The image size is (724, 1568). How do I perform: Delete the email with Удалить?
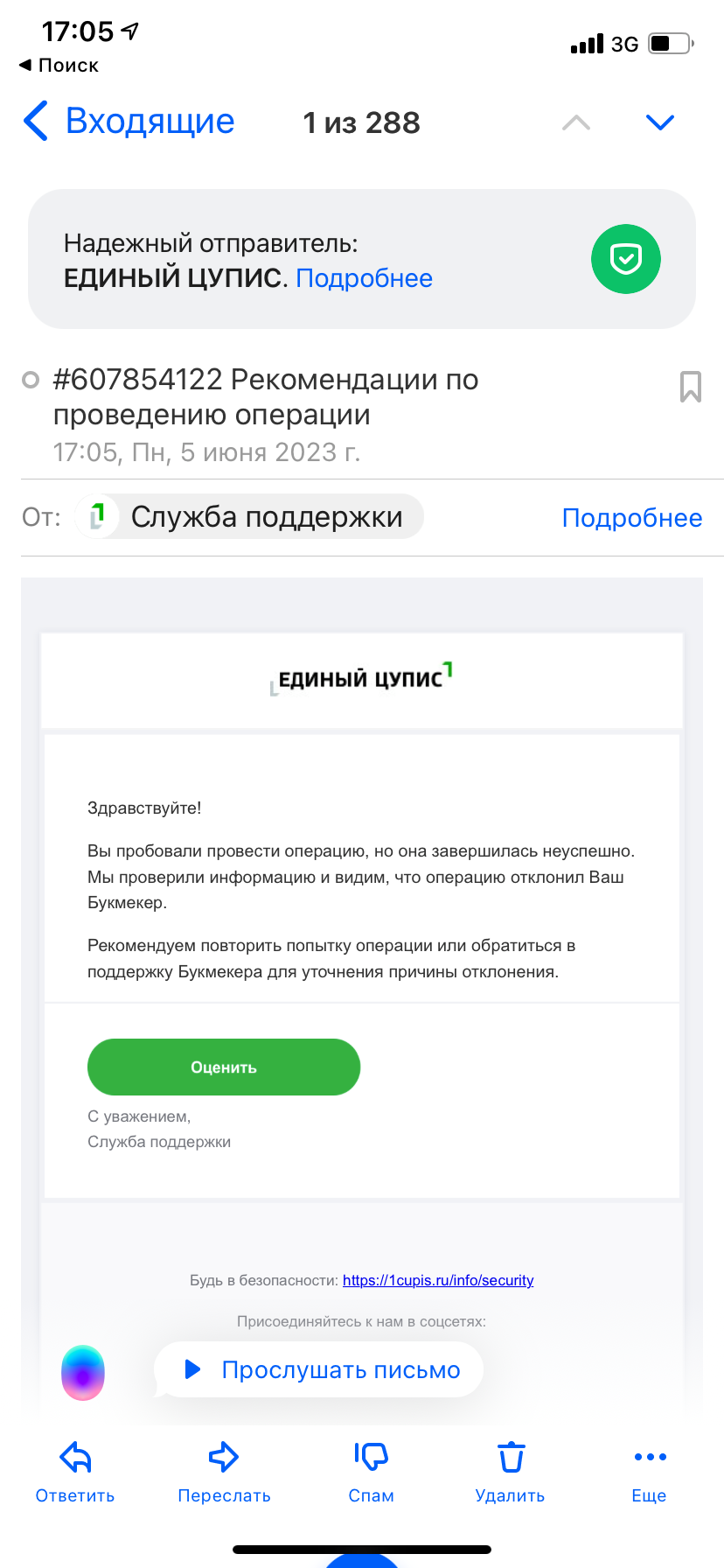coord(510,1472)
